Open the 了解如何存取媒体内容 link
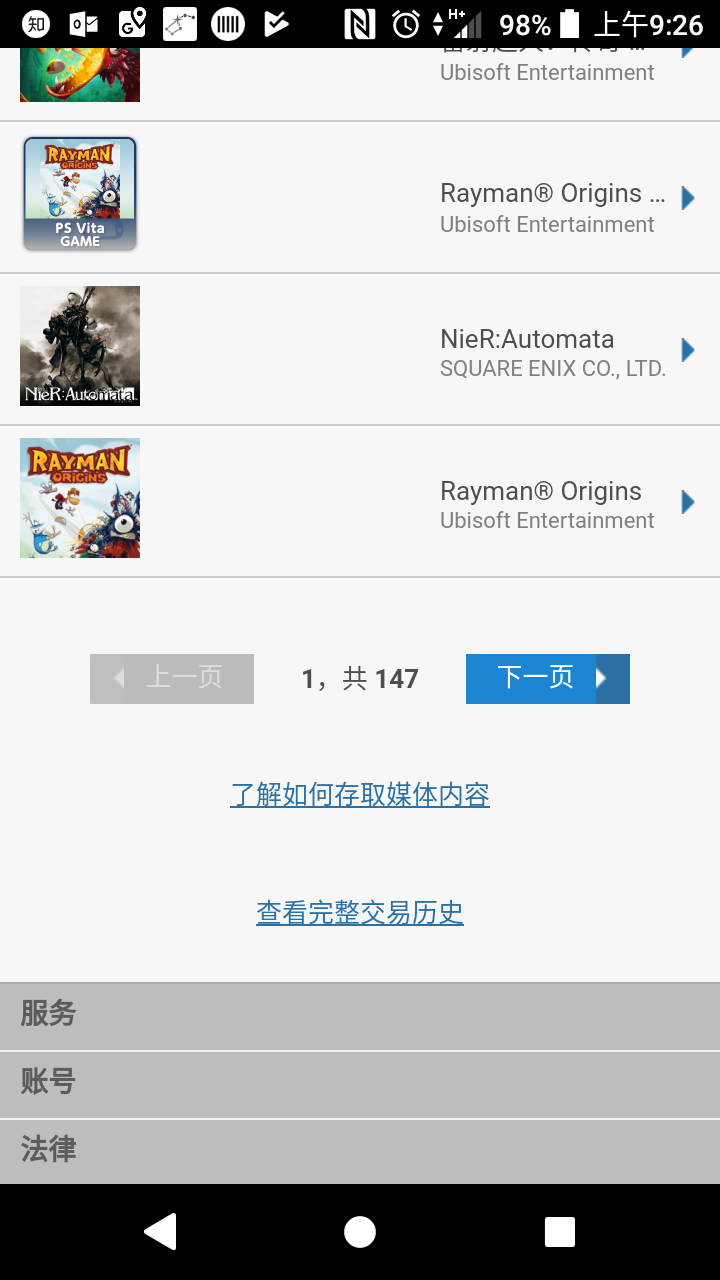720x1280 pixels. pos(360,795)
